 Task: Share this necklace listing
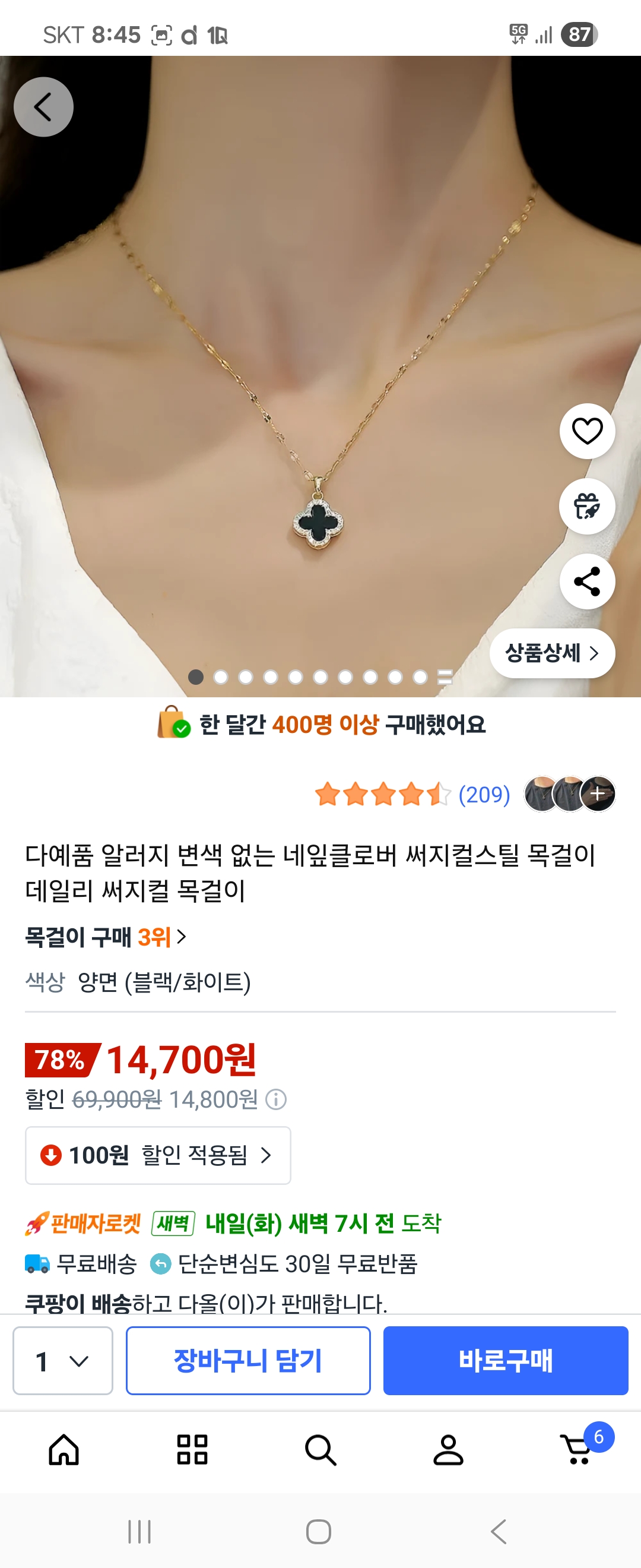[587, 581]
